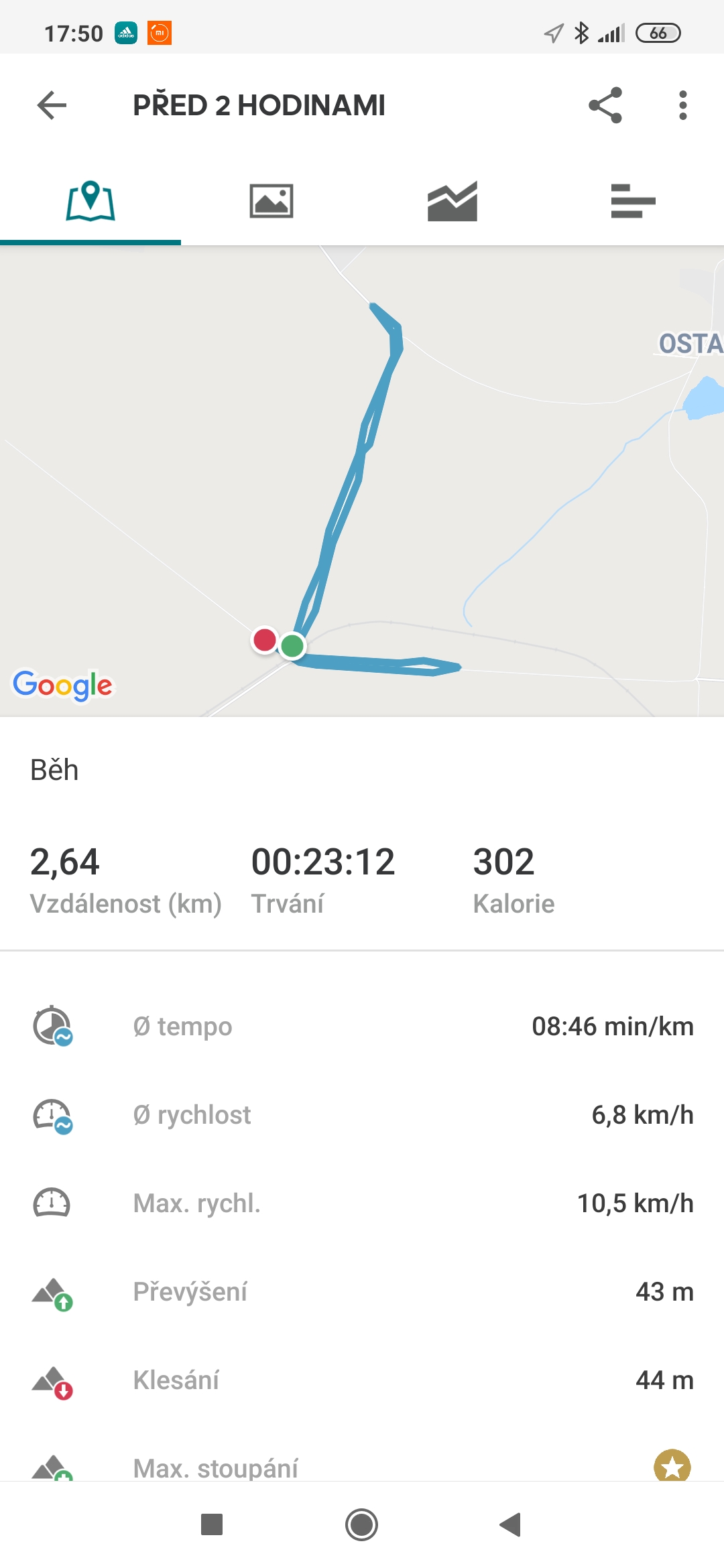Viewport: 724px width, 1568px height.
Task: Tap the gold star premium badge
Action: [672, 1465]
